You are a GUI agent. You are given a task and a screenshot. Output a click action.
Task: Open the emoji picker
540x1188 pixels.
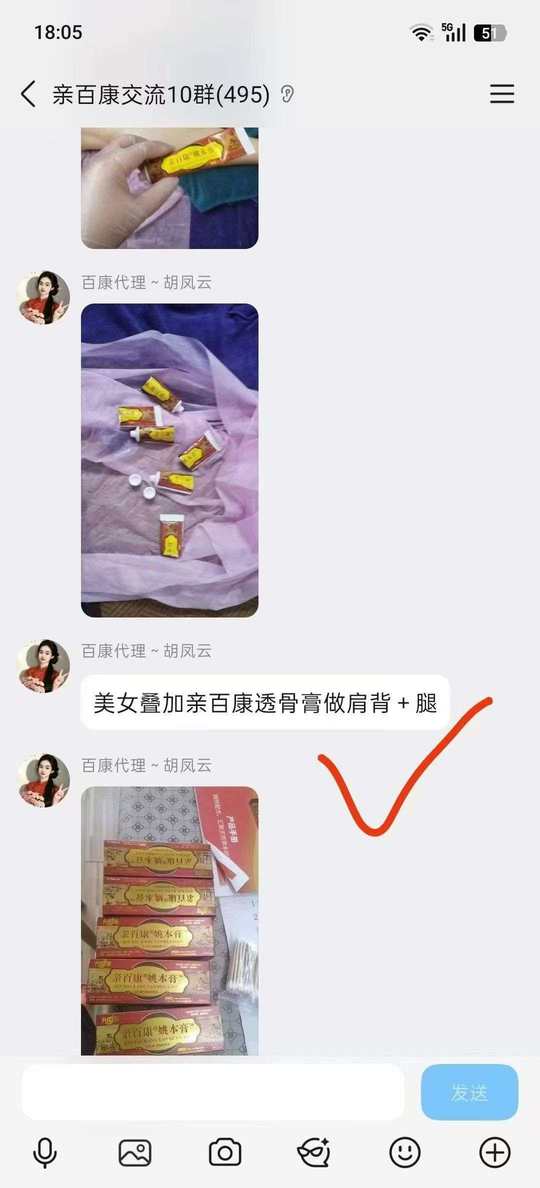click(405, 1152)
